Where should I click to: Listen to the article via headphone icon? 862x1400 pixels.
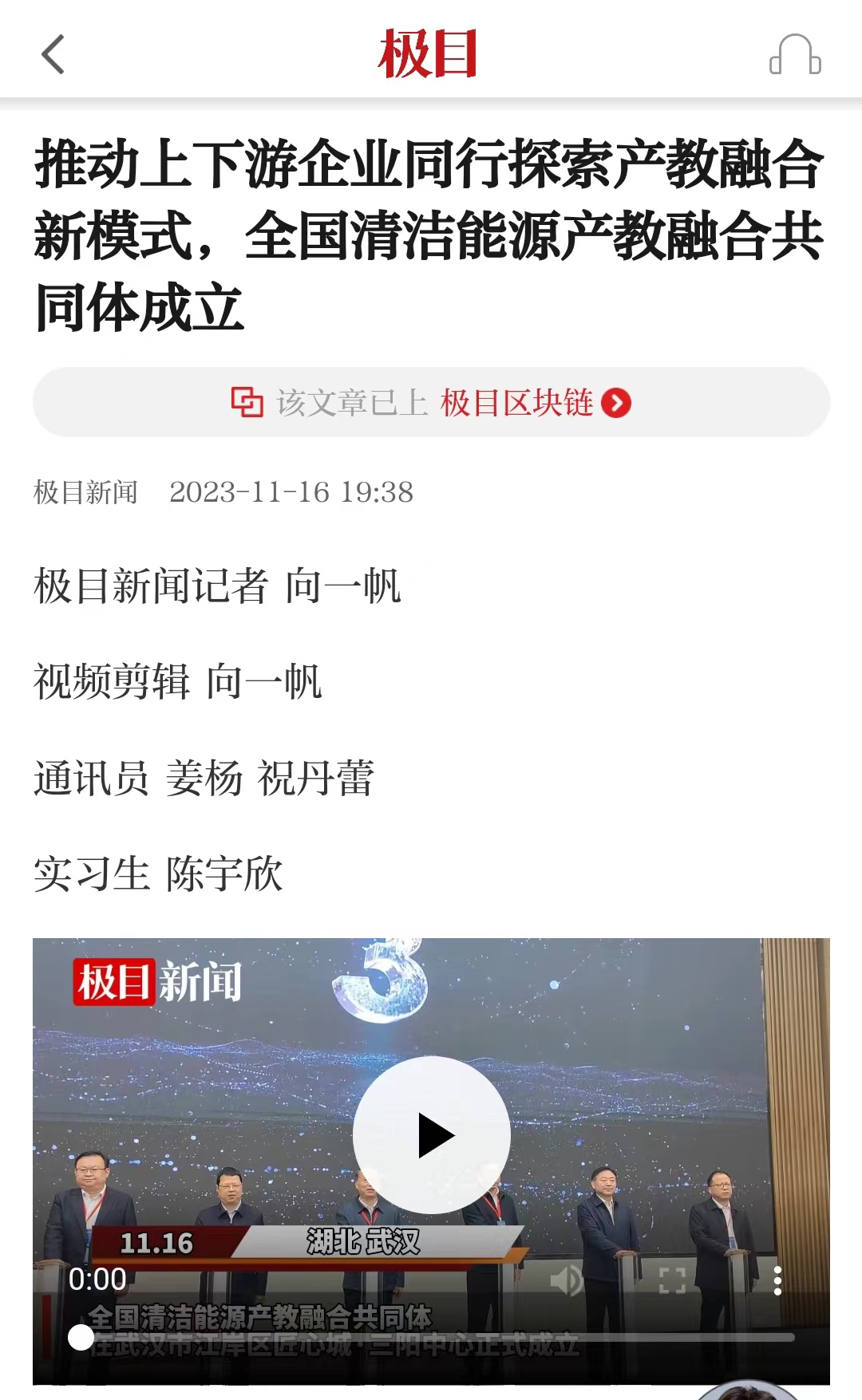tap(794, 55)
